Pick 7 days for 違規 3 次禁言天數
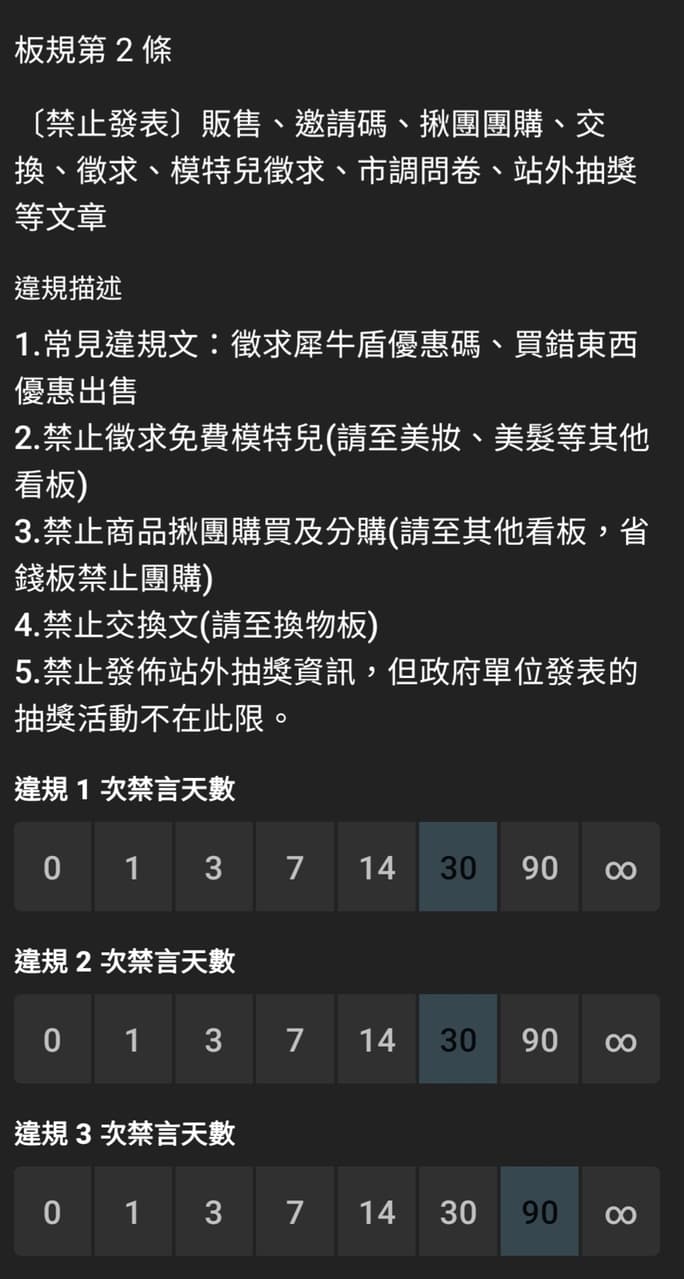This screenshot has height=1279, width=684. (295, 1211)
